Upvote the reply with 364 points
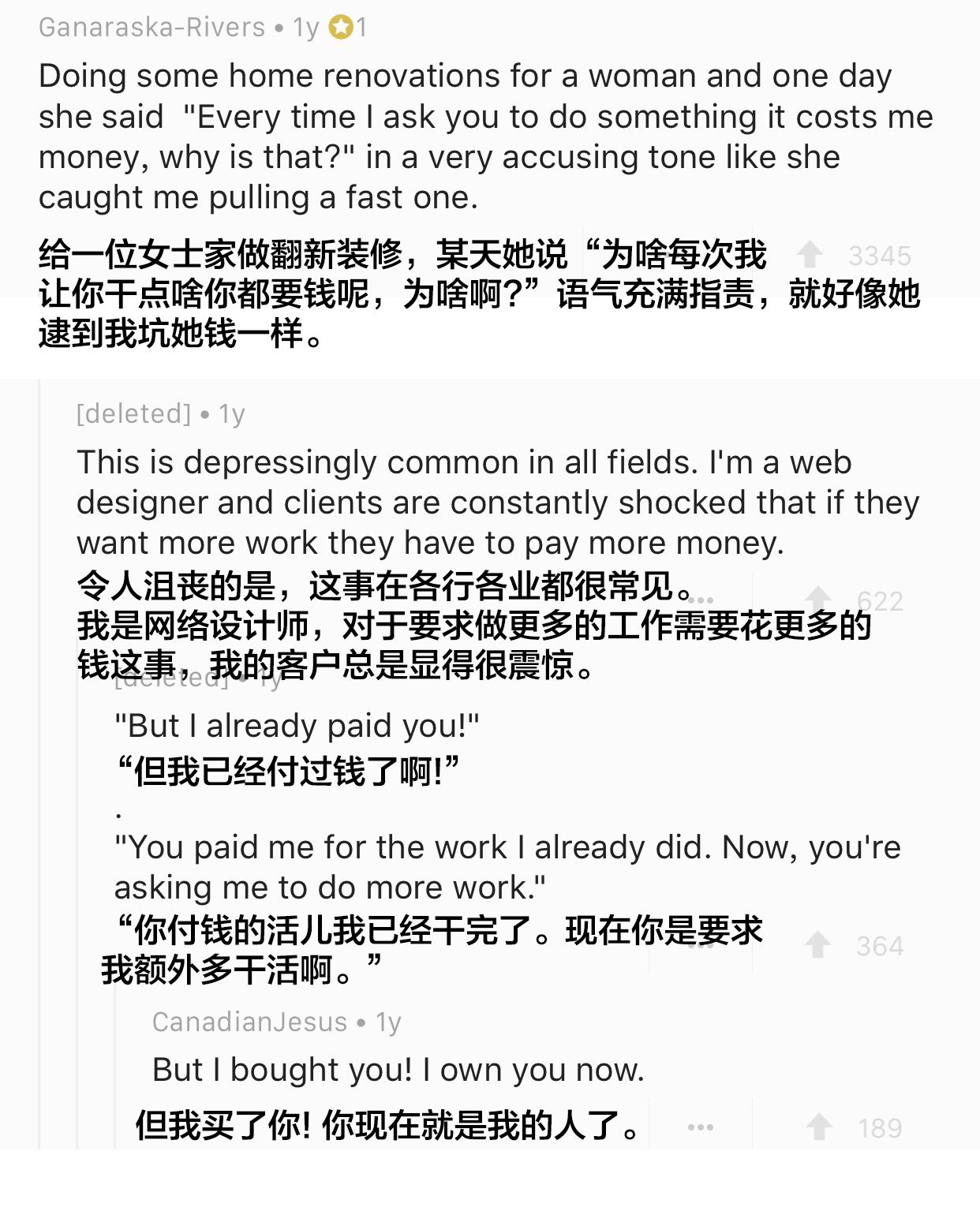This screenshot has width=980, height=1211. (817, 944)
